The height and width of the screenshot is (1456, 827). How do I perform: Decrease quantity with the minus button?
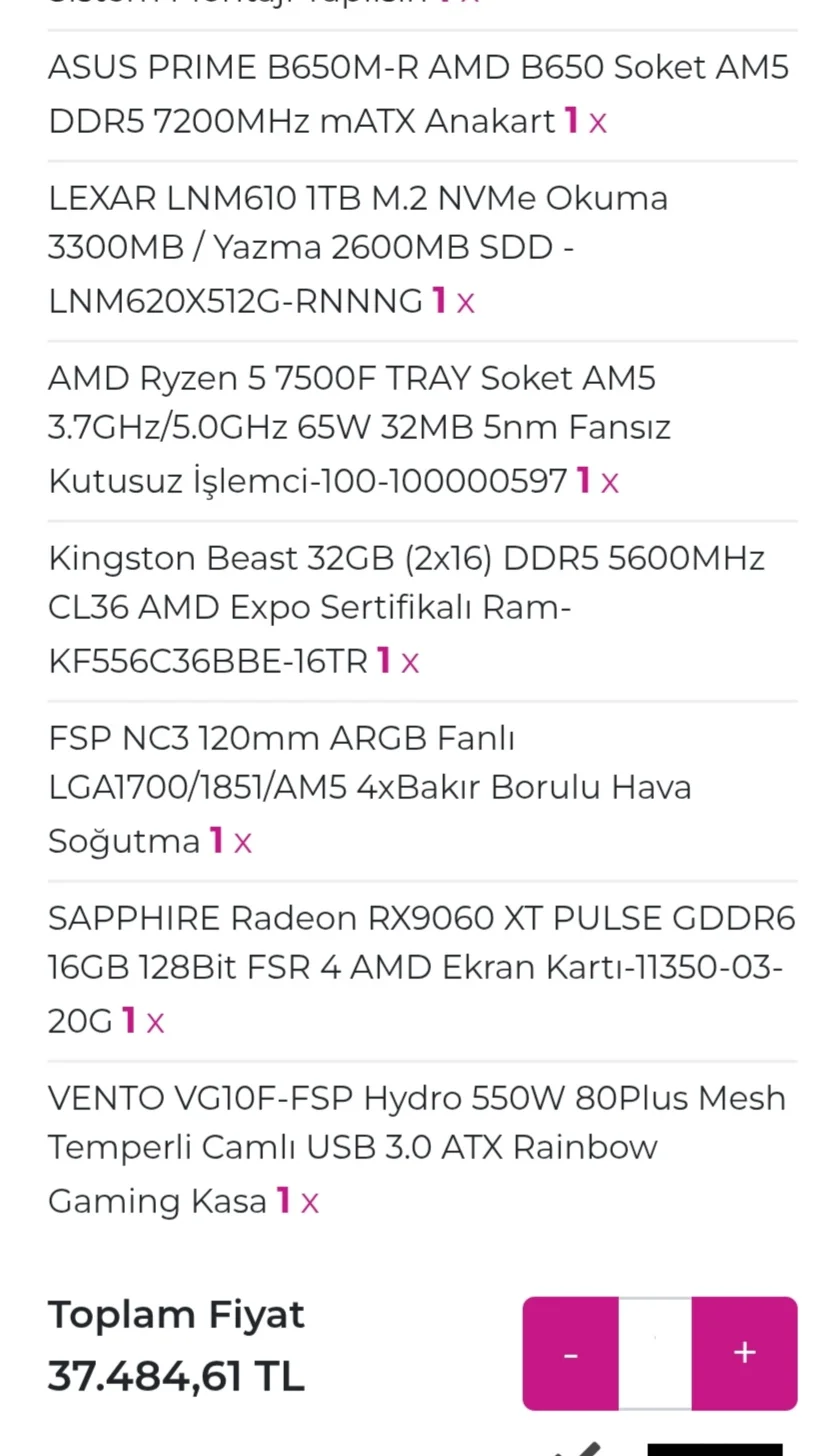coord(570,1353)
